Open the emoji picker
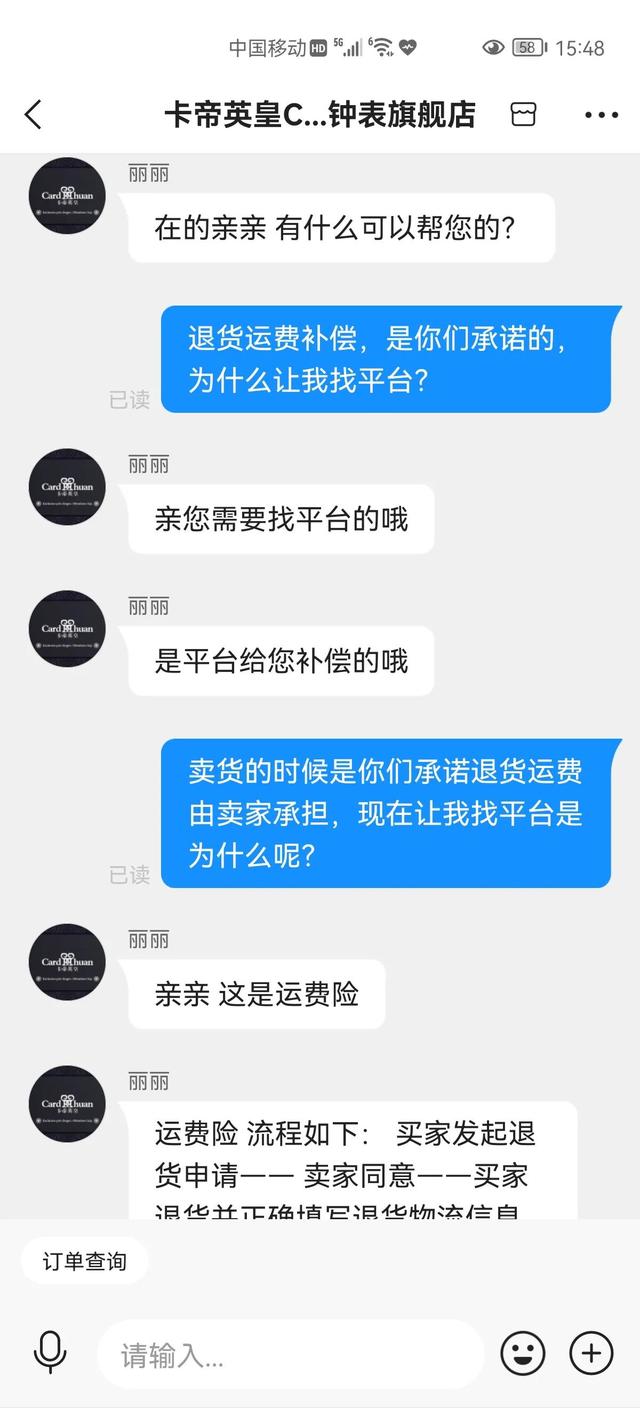This screenshot has width=640, height=1408. pos(522,1354)
